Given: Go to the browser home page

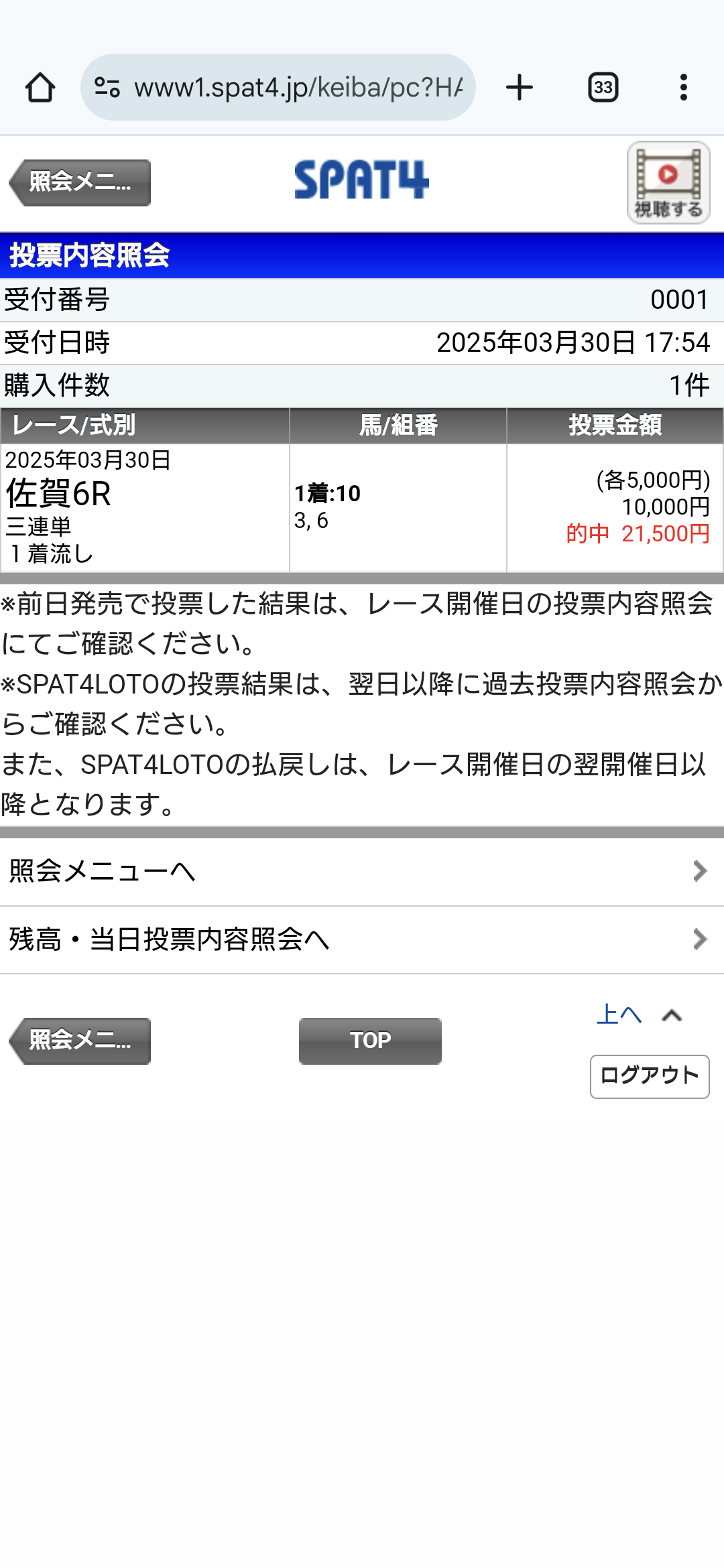Looking at the screenshot, I should coord(40,88).
